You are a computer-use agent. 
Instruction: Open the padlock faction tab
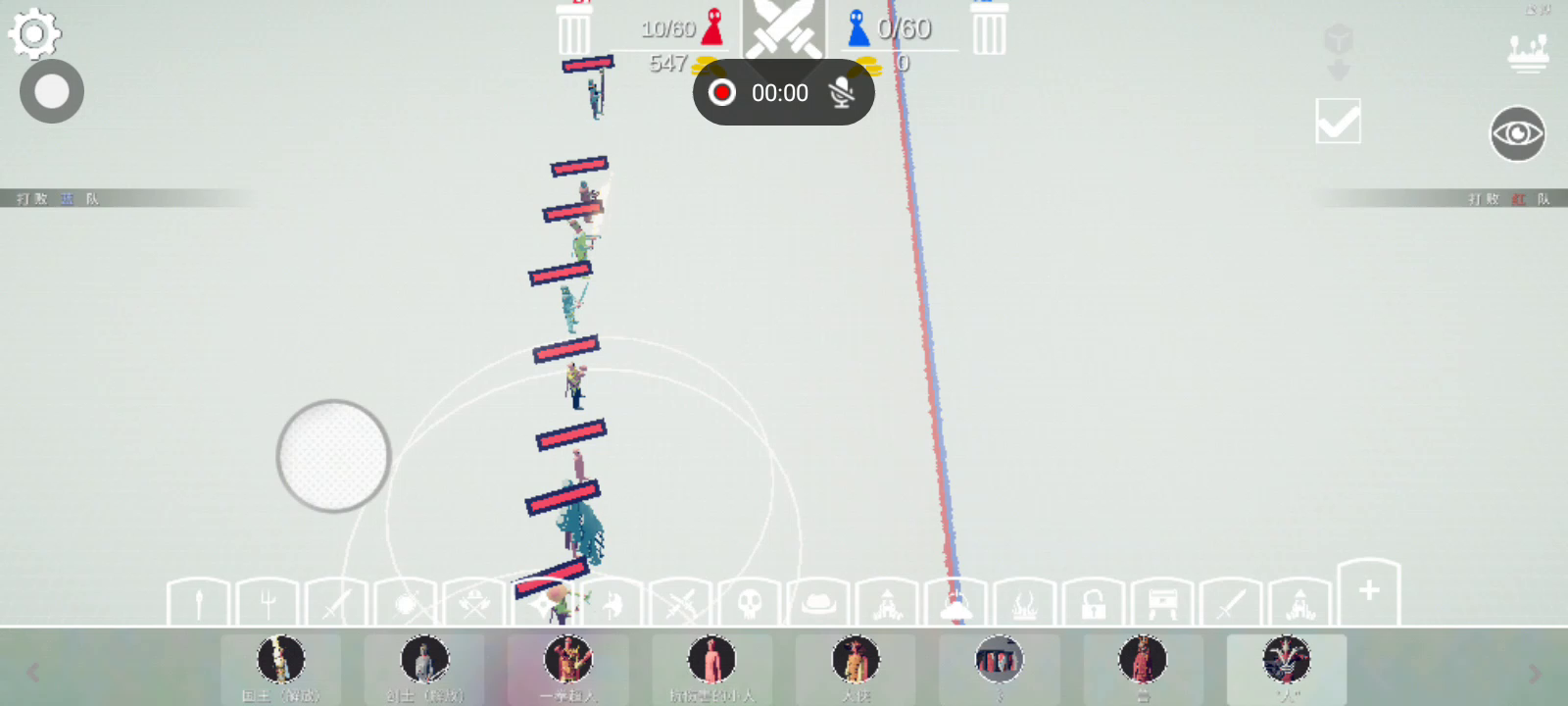[x=1094, y=603]
